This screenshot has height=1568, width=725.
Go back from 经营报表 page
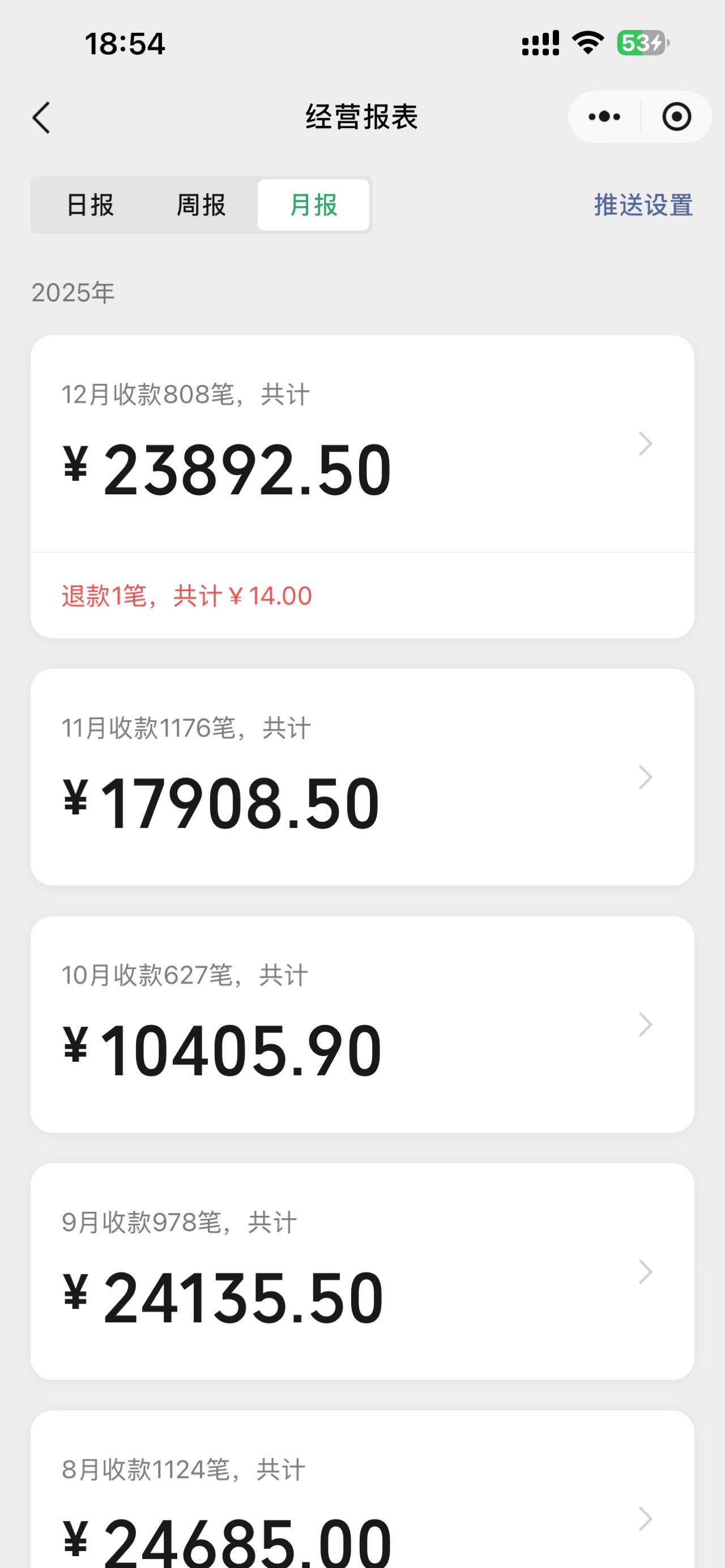[x=41, y=117]
